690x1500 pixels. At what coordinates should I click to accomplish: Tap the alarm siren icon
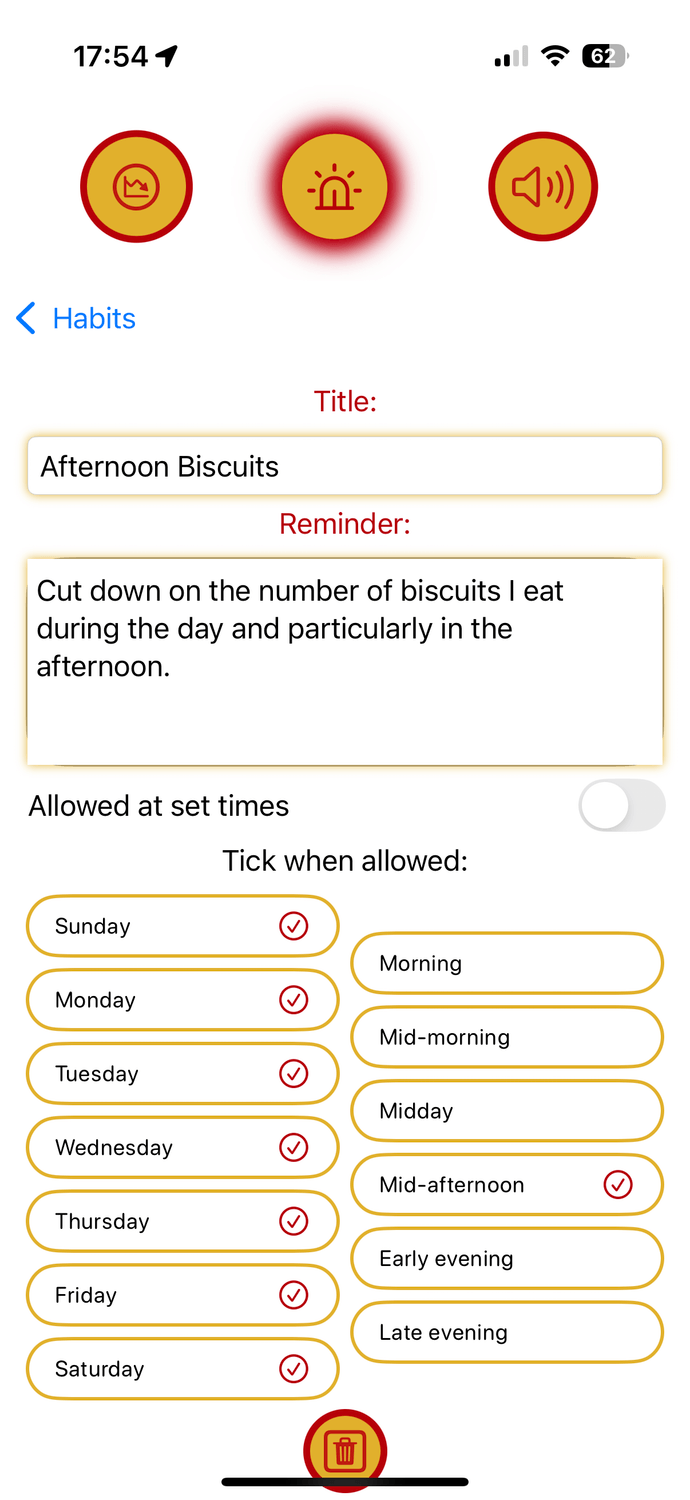[335, 187]
